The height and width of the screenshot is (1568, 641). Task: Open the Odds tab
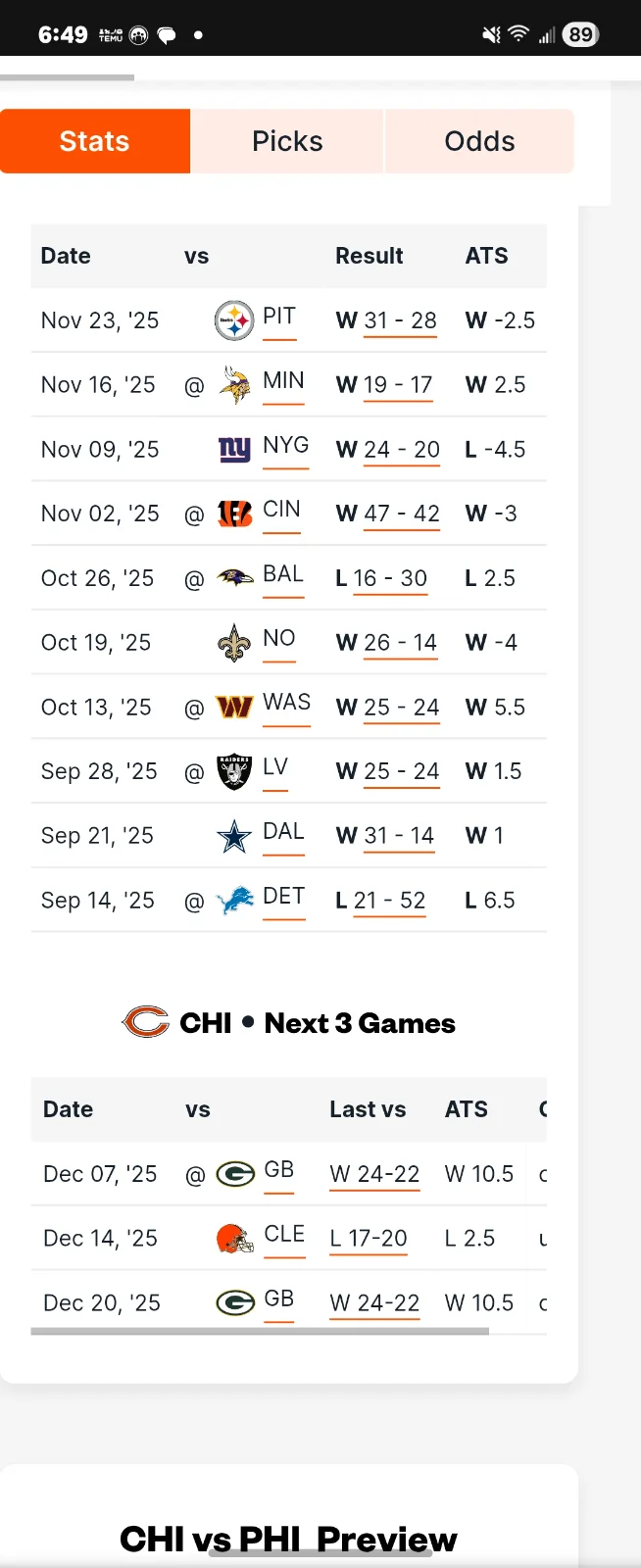[479, 141]
